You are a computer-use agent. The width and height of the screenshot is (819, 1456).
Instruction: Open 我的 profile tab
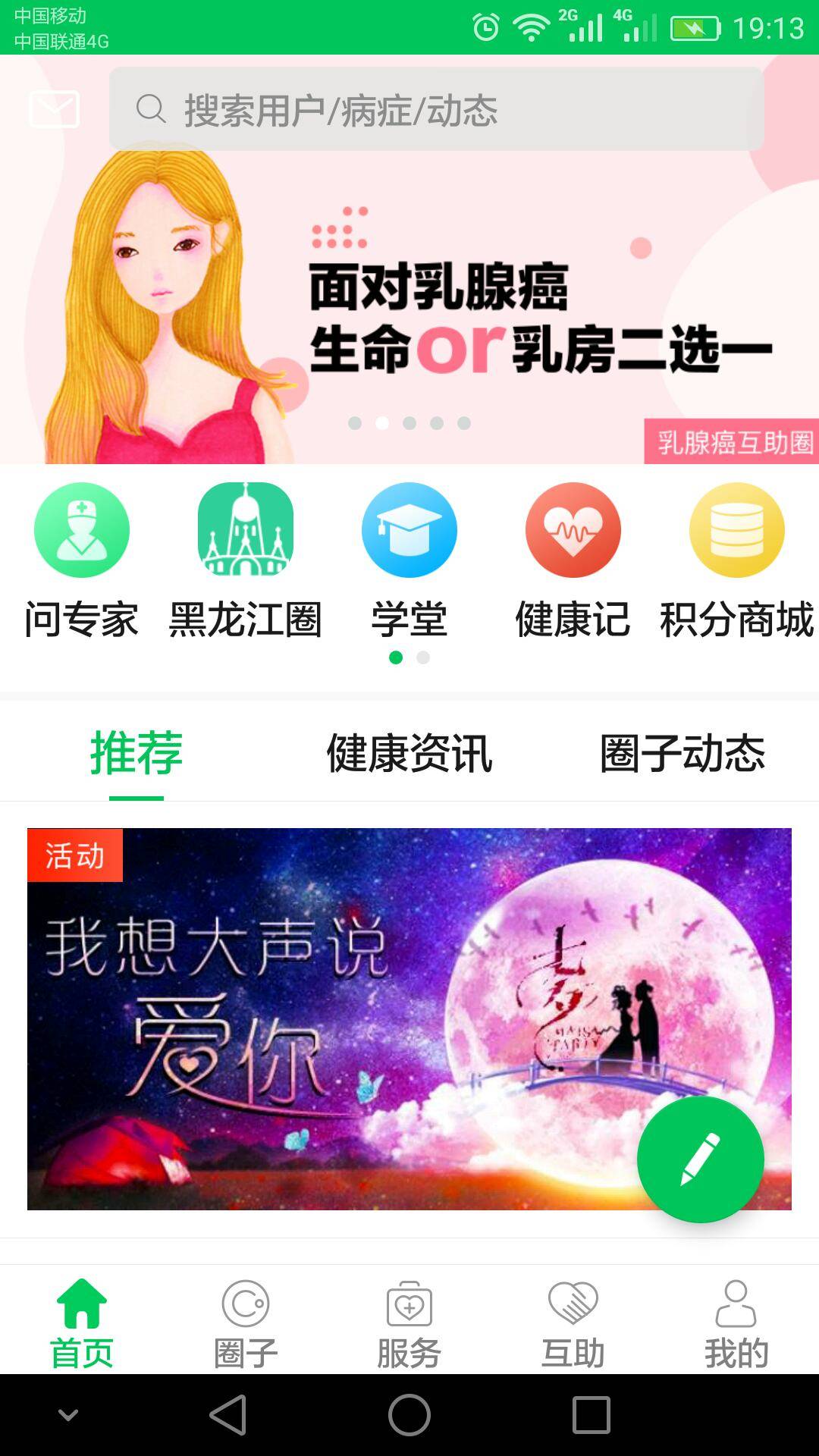point(736,1323)
